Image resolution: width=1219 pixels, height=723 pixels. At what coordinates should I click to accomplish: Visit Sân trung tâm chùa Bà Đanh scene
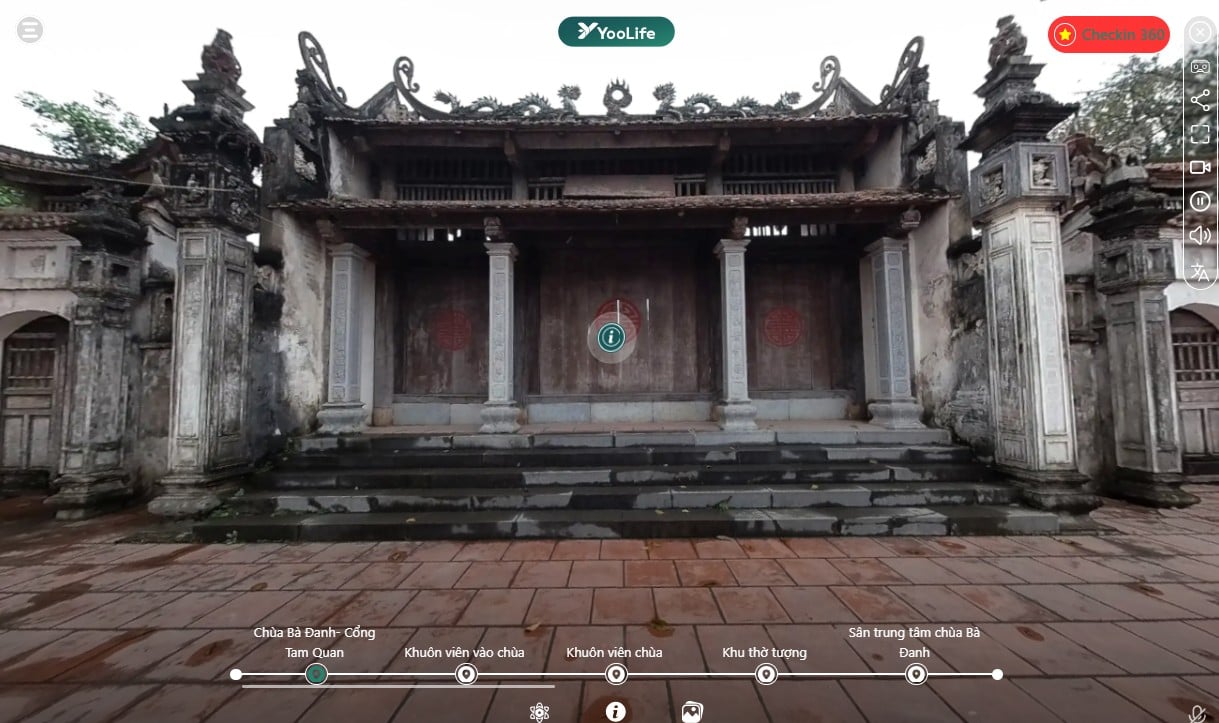click(915, 674)
